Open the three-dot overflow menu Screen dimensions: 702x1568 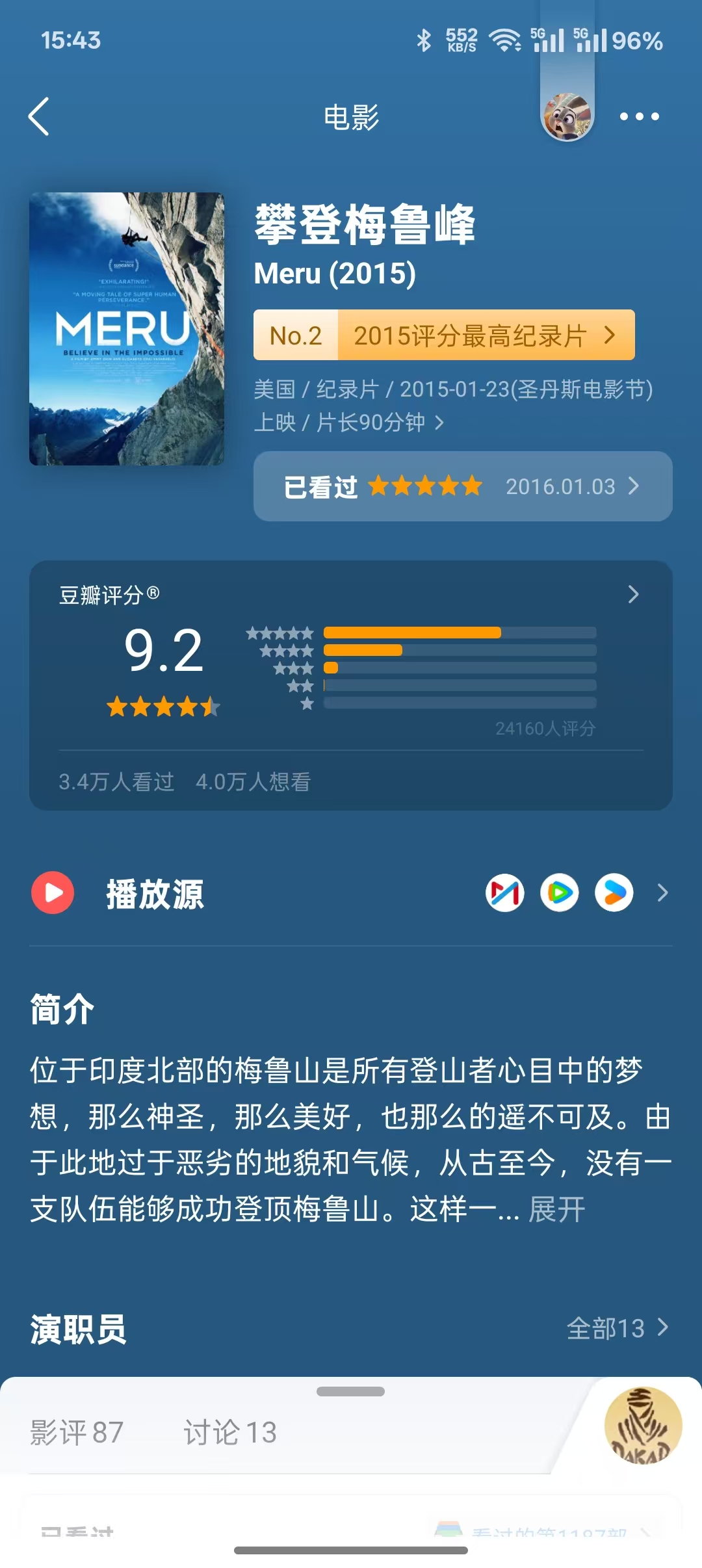tap(639, 117)
